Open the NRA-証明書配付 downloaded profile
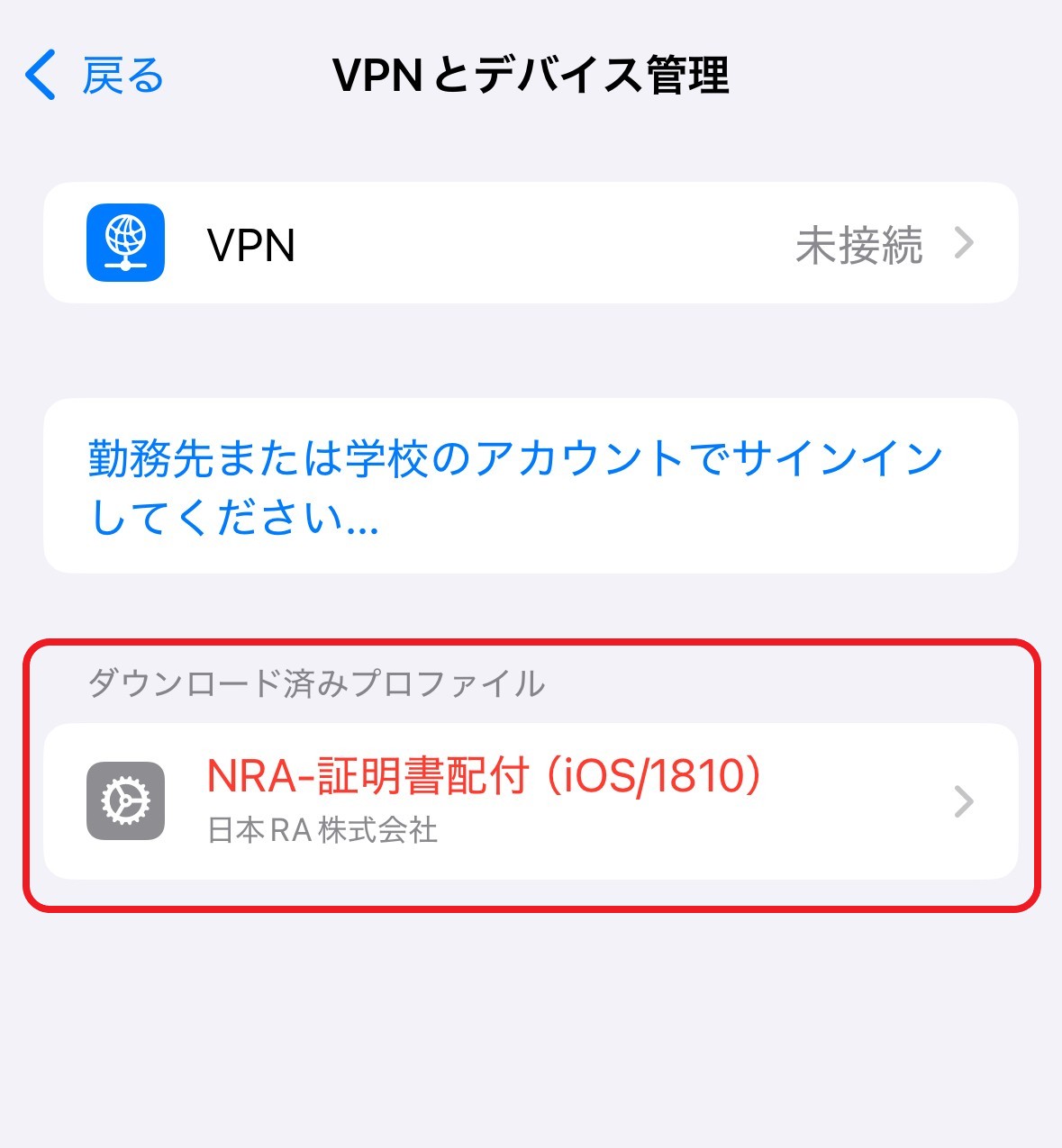The image size is (1062, 1148). 530,800
